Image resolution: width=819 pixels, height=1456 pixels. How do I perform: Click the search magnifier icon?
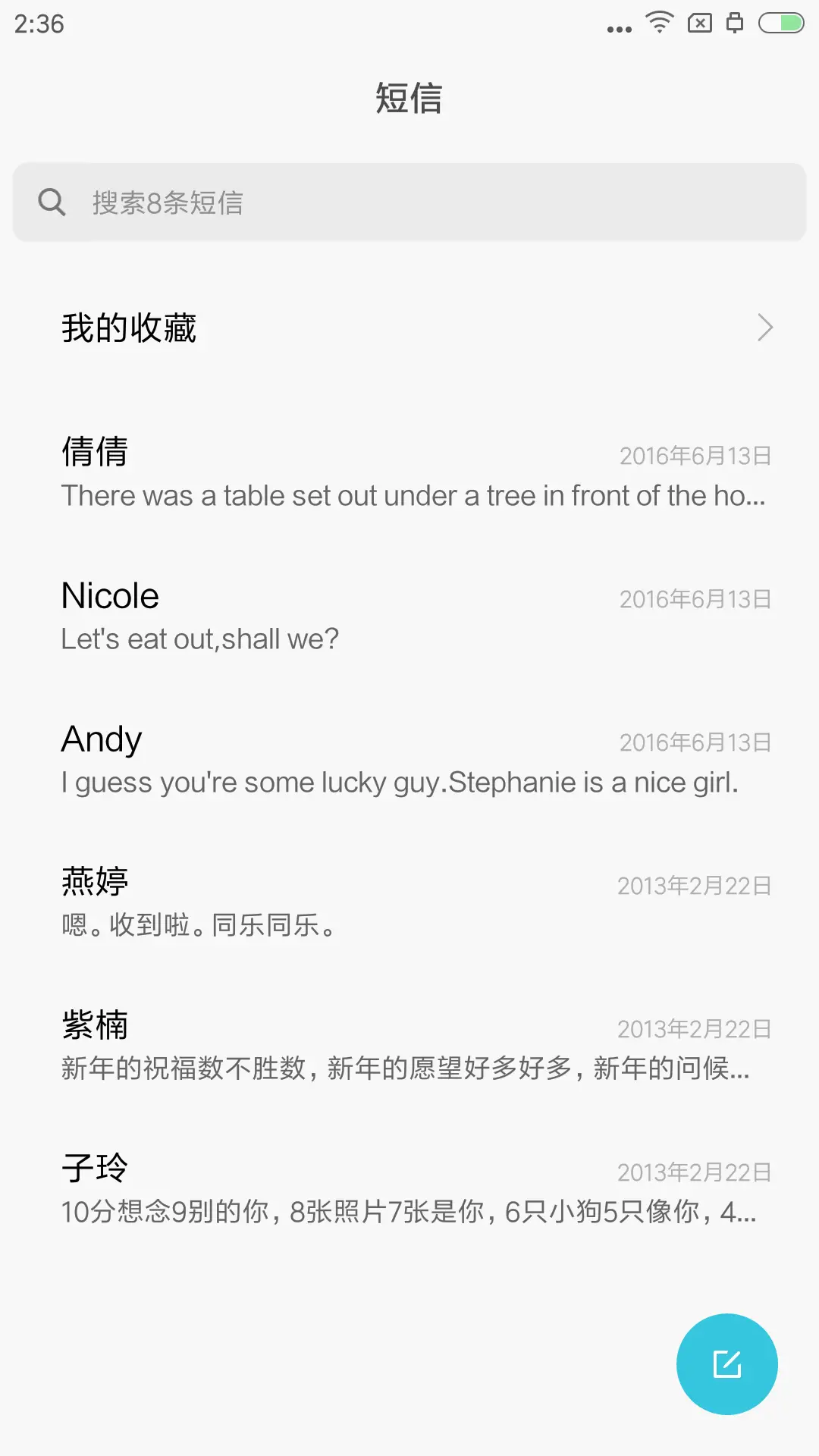51,201
